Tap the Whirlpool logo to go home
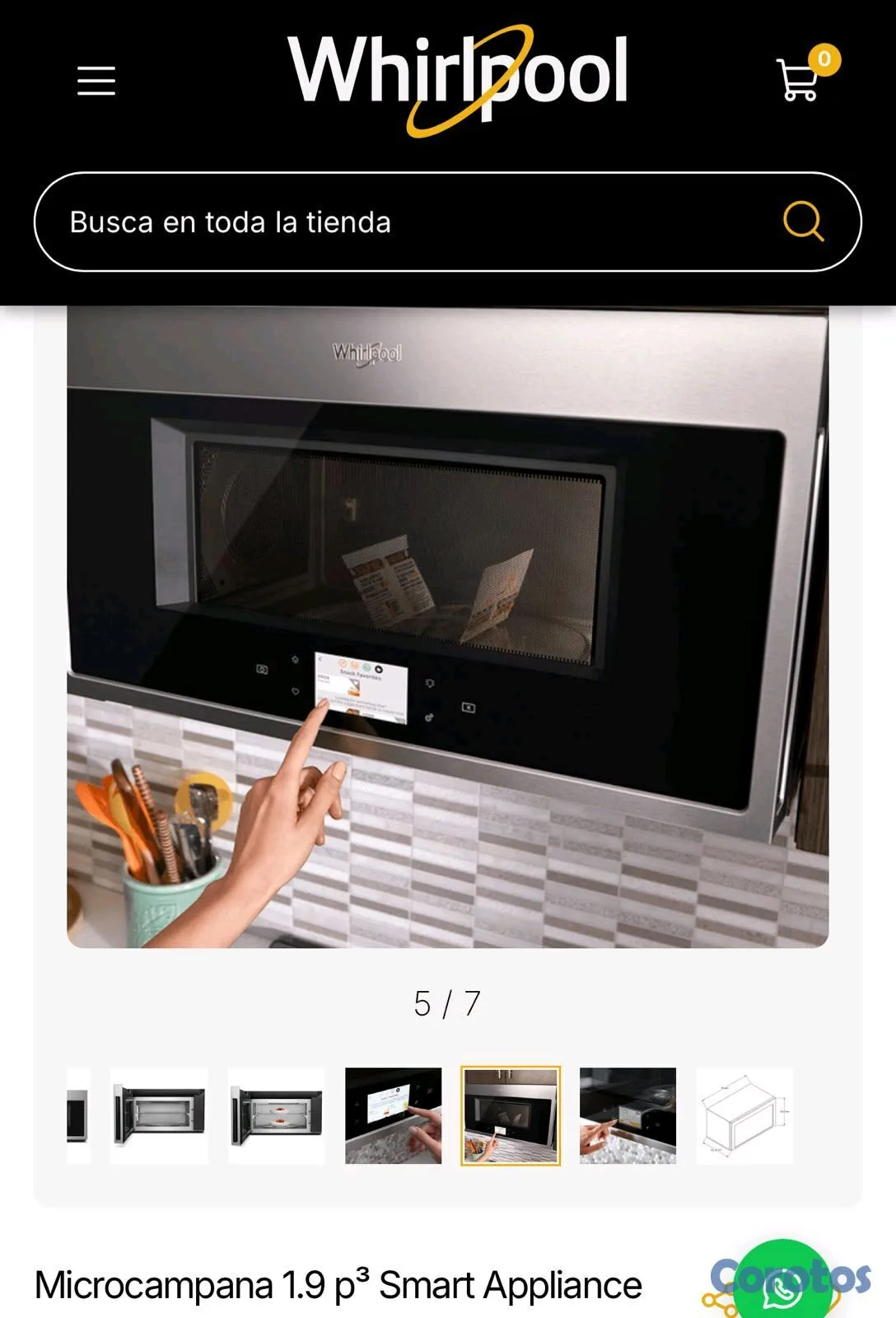896x1318 pixels. pos(458,80)
